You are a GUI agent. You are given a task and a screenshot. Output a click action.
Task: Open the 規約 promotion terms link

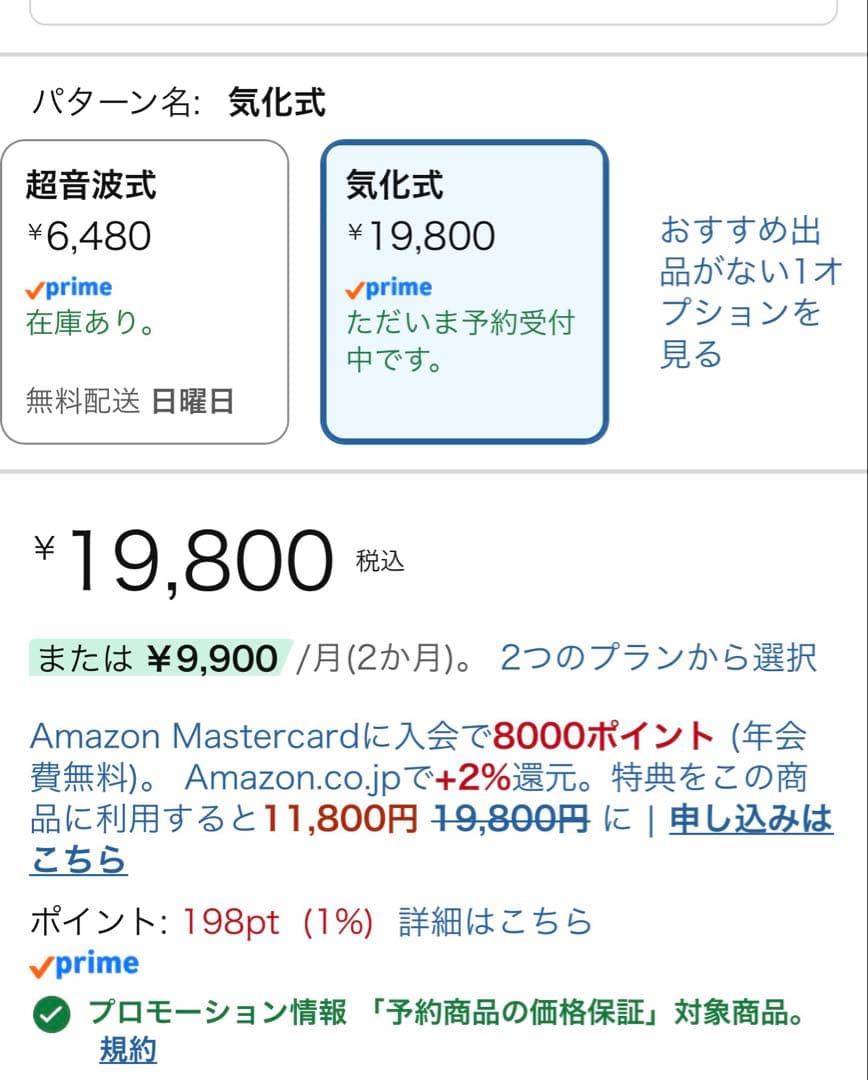128,1054
